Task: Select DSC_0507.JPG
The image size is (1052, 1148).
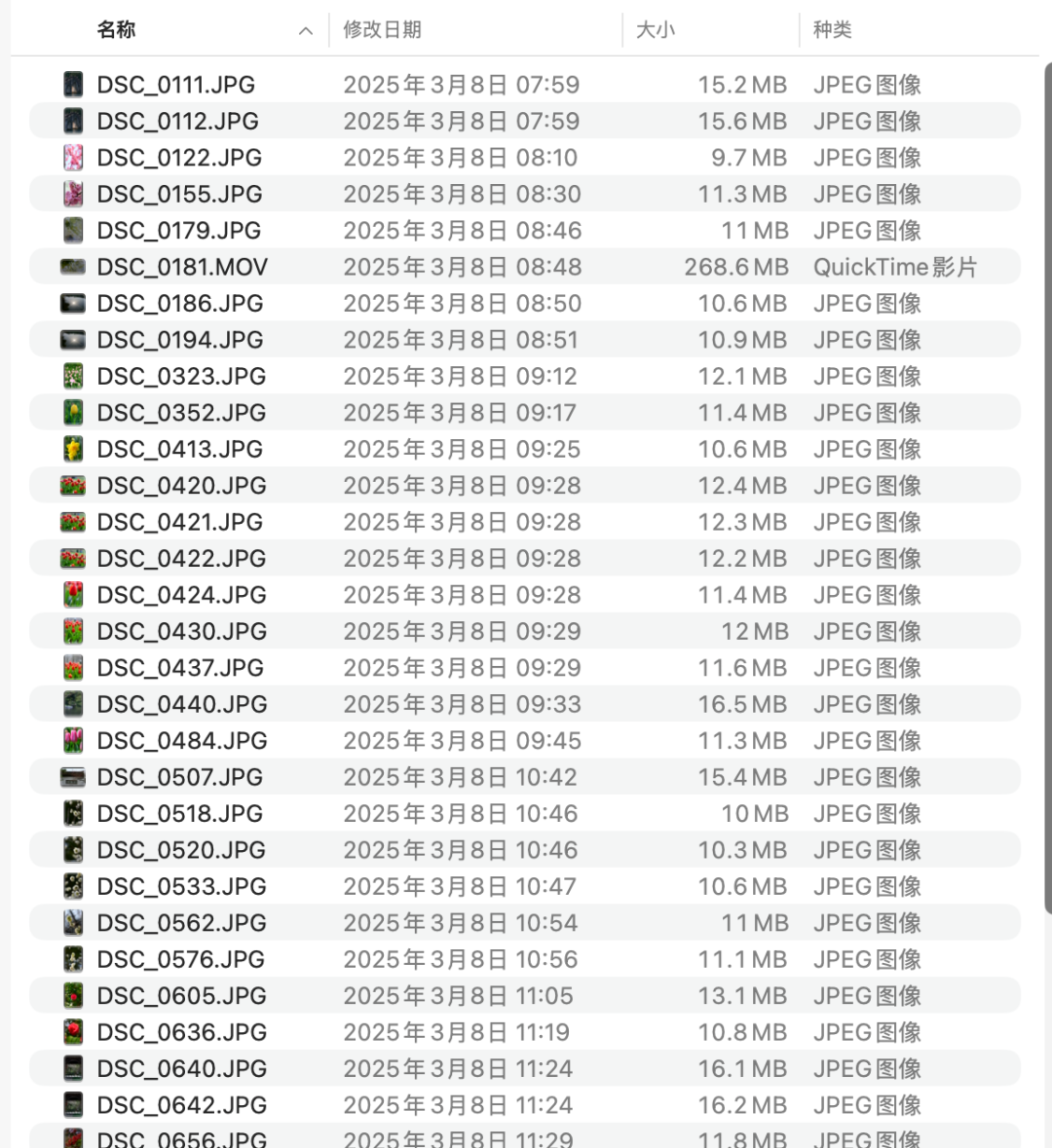Action: pos(179,777)
